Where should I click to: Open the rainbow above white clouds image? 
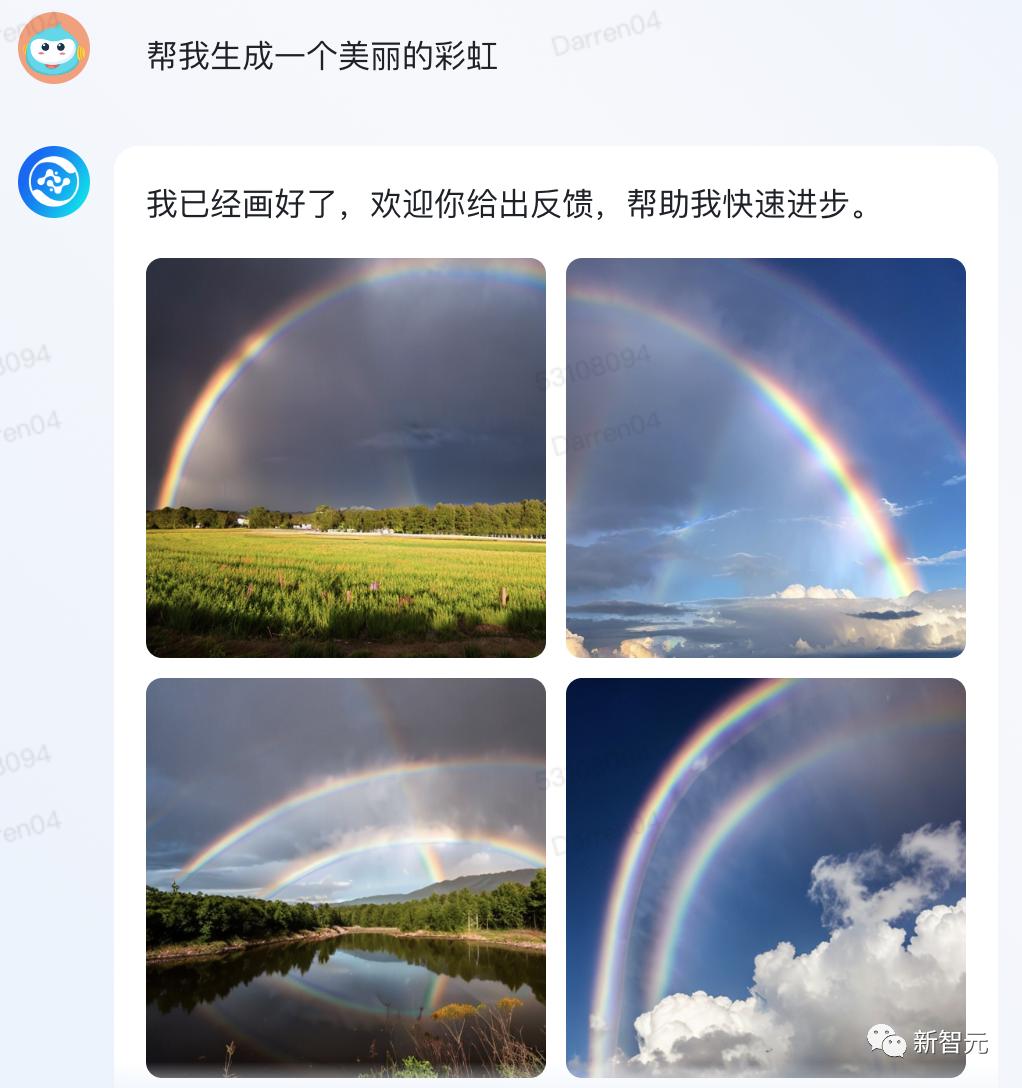click(x=766, y=880)
